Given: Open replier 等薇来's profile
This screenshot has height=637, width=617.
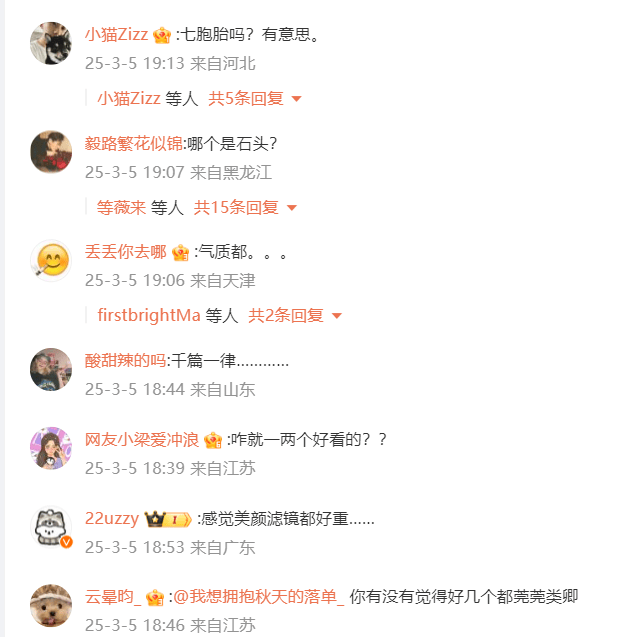Looking at the screenshot, I should (121, 208).
